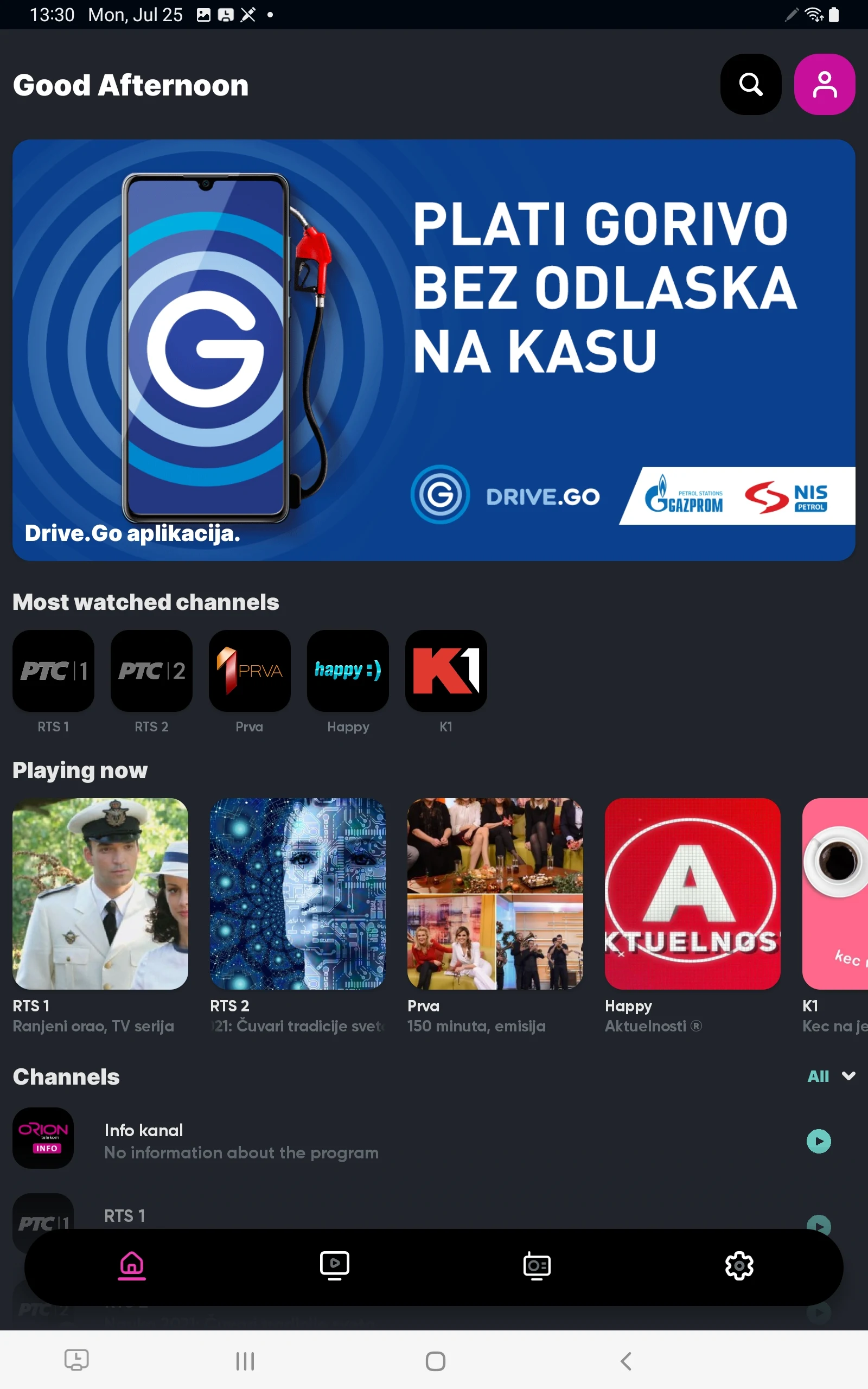Open the Happy channel logo
The width and height of the screenshot is (868, 1389).
pos(348,671)
